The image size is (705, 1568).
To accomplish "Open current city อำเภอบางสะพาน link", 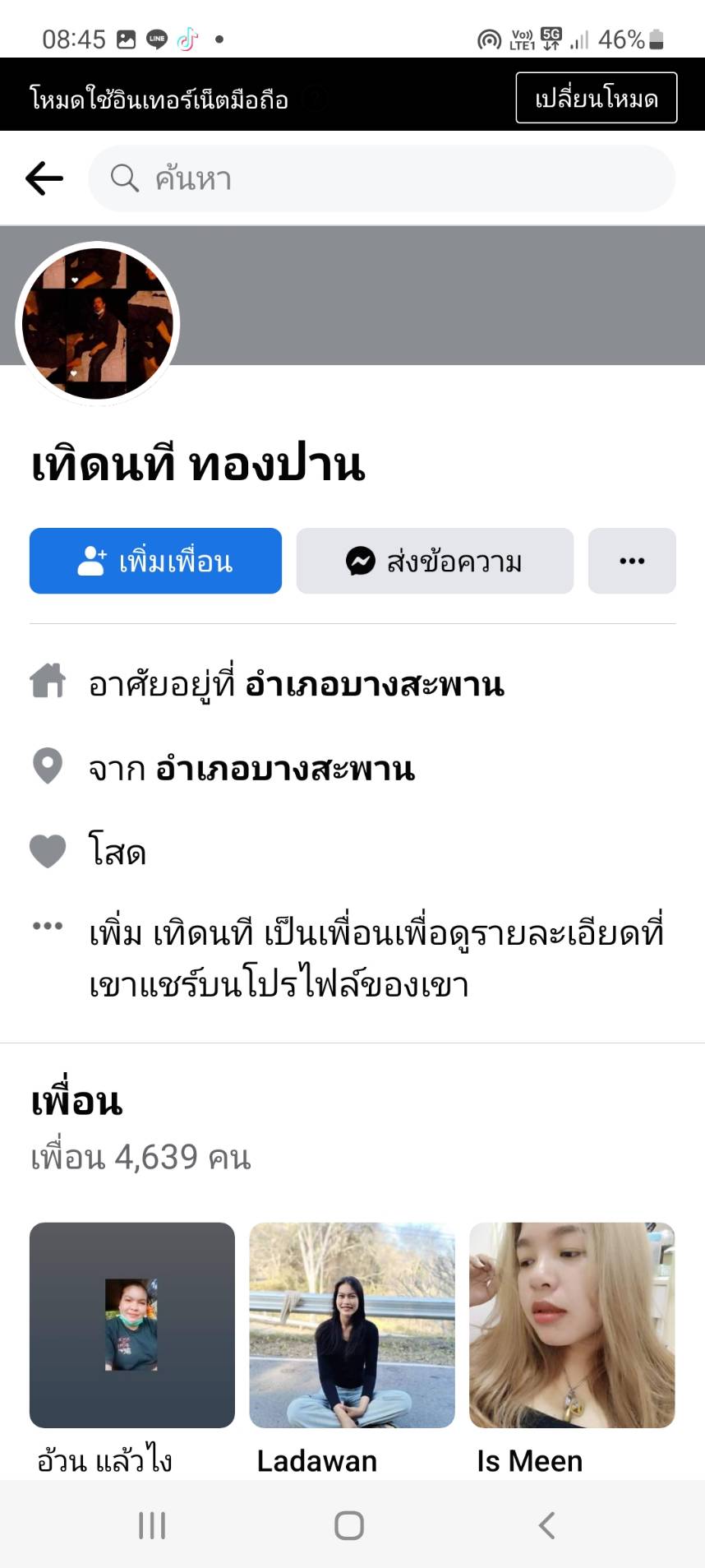I will (374, 684).
